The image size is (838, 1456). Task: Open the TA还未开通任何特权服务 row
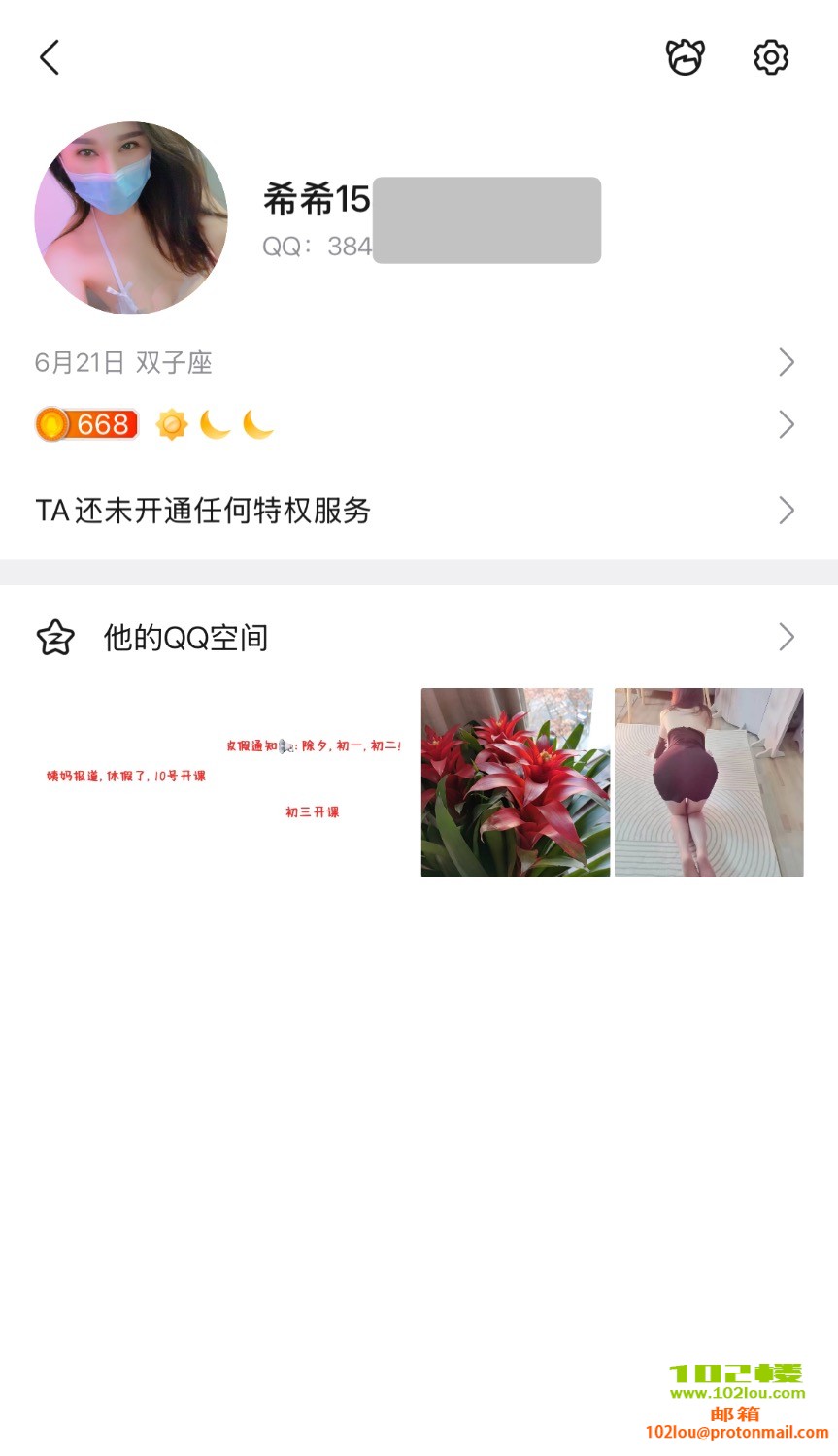(418, 511)
